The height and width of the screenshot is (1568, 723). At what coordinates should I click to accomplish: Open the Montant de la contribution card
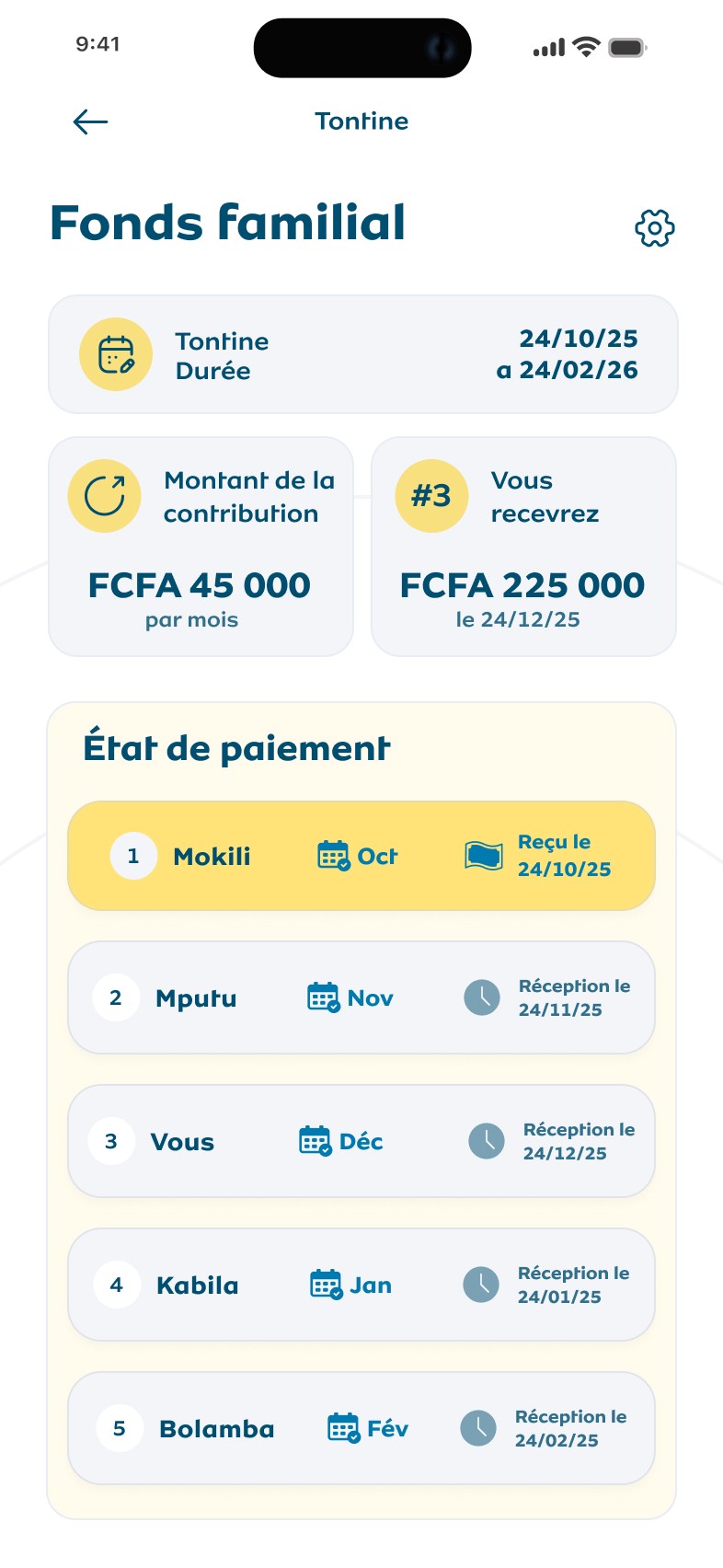tap(201, 547)
